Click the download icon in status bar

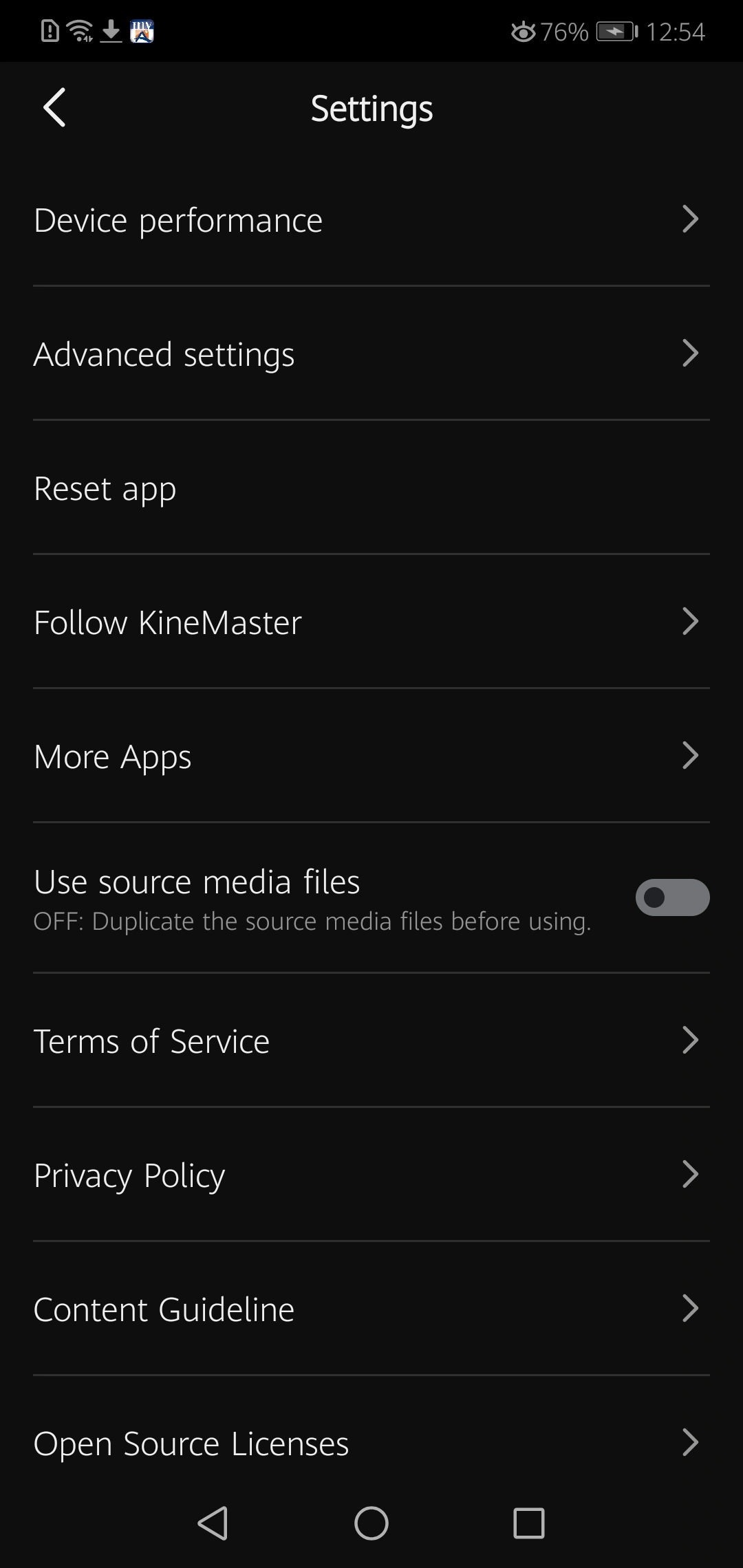coord(110,31)
